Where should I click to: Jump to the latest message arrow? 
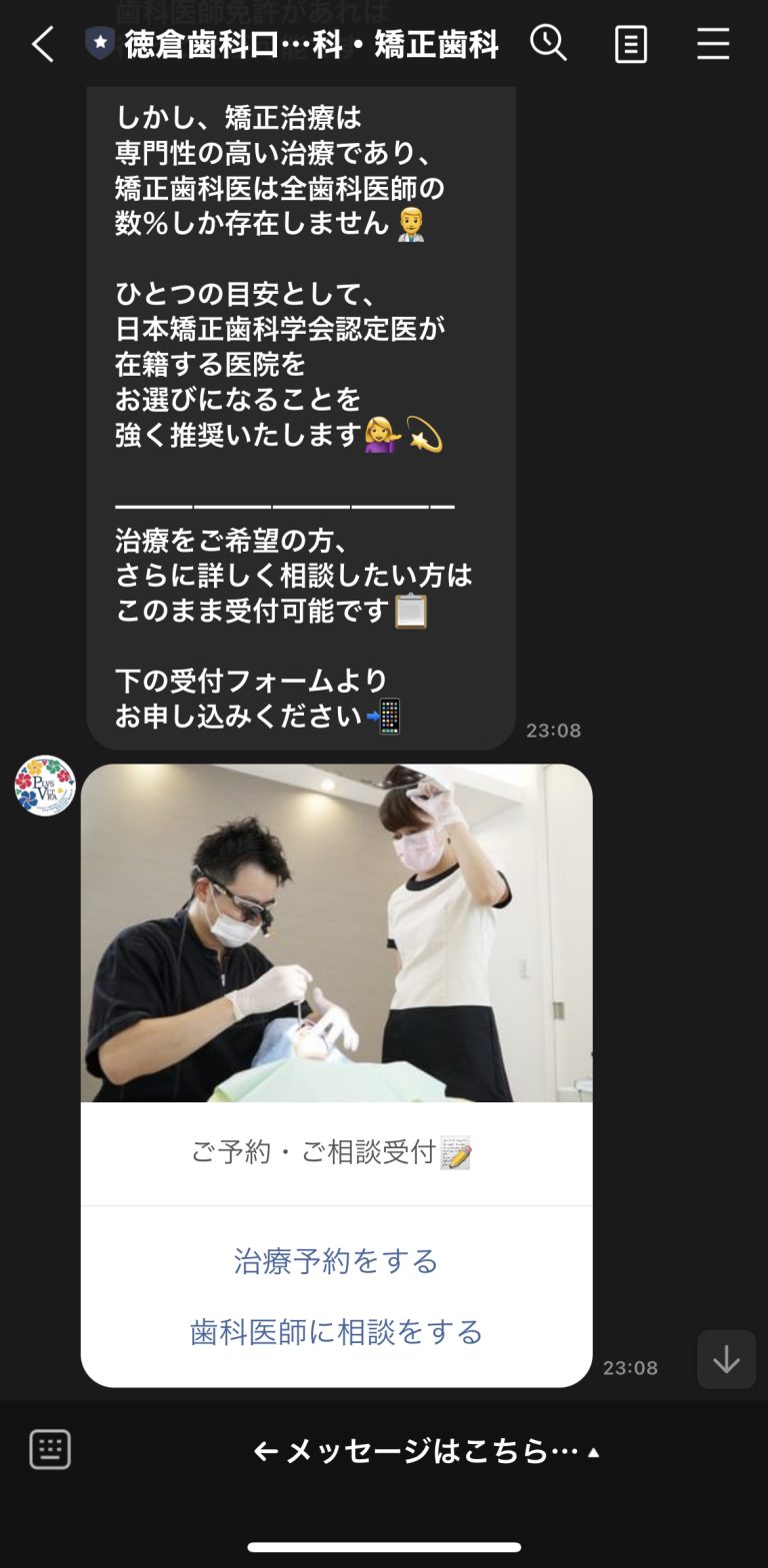tap(726, 1359)
